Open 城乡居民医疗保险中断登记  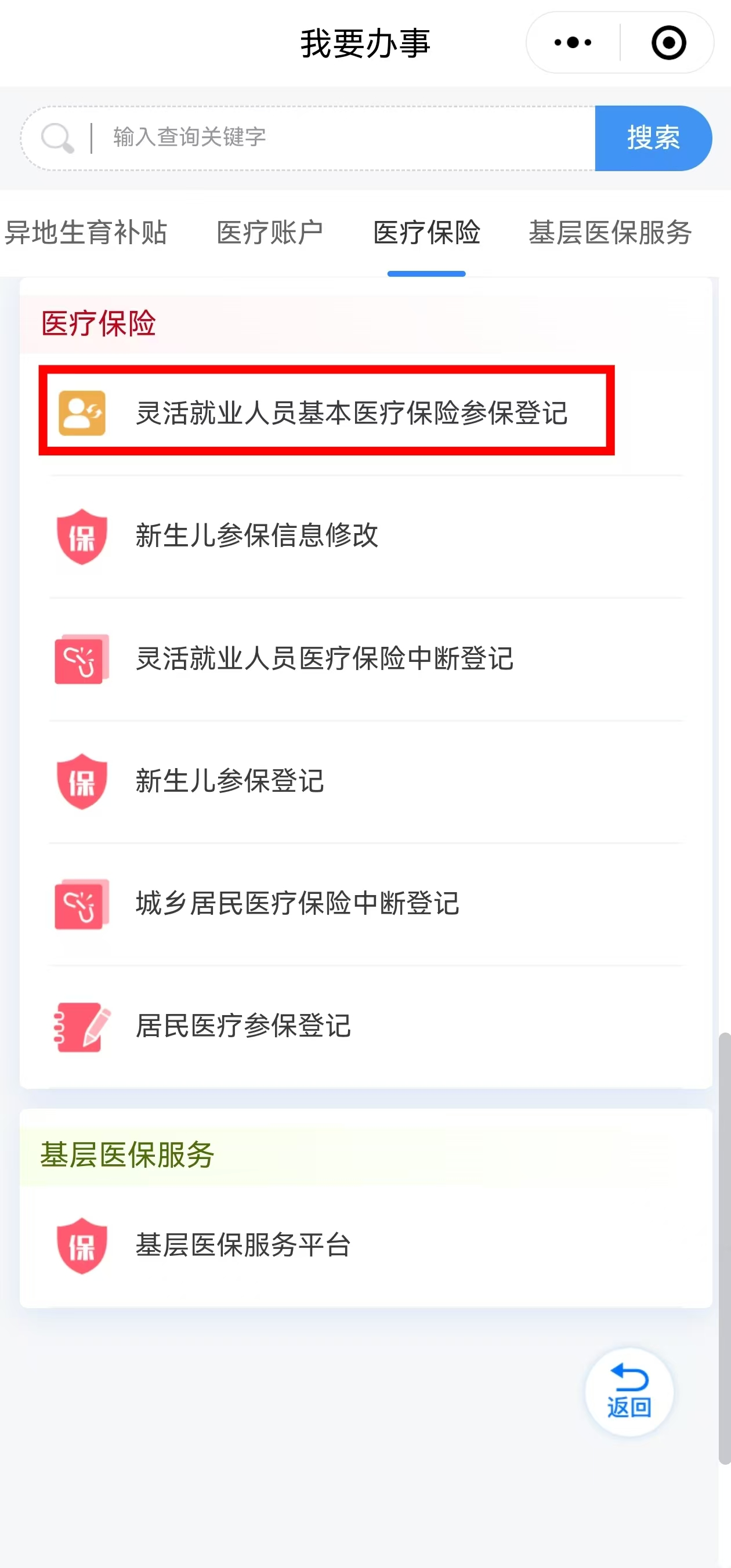coord(297,903)
